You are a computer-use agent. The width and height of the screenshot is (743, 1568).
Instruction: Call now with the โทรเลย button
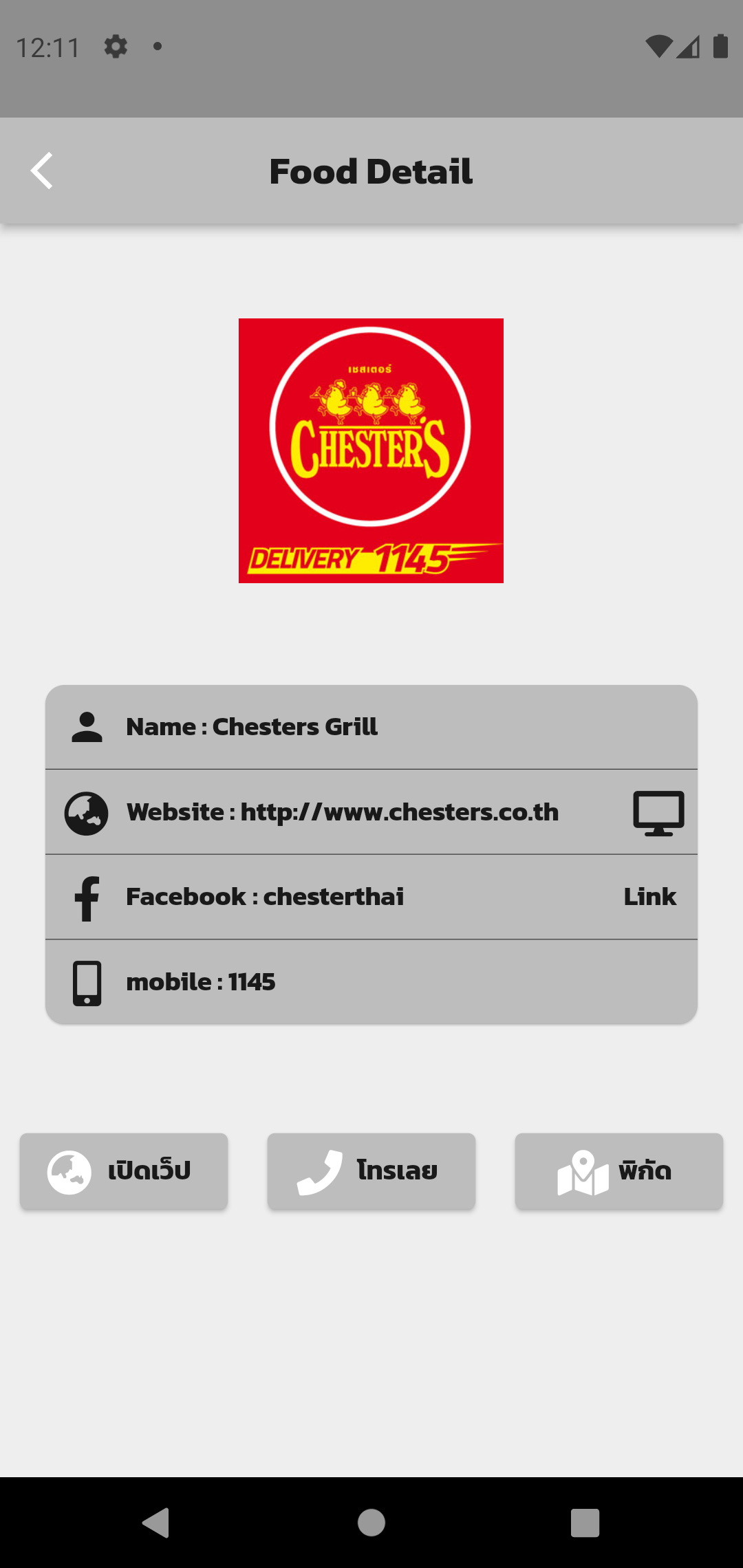371,1171
